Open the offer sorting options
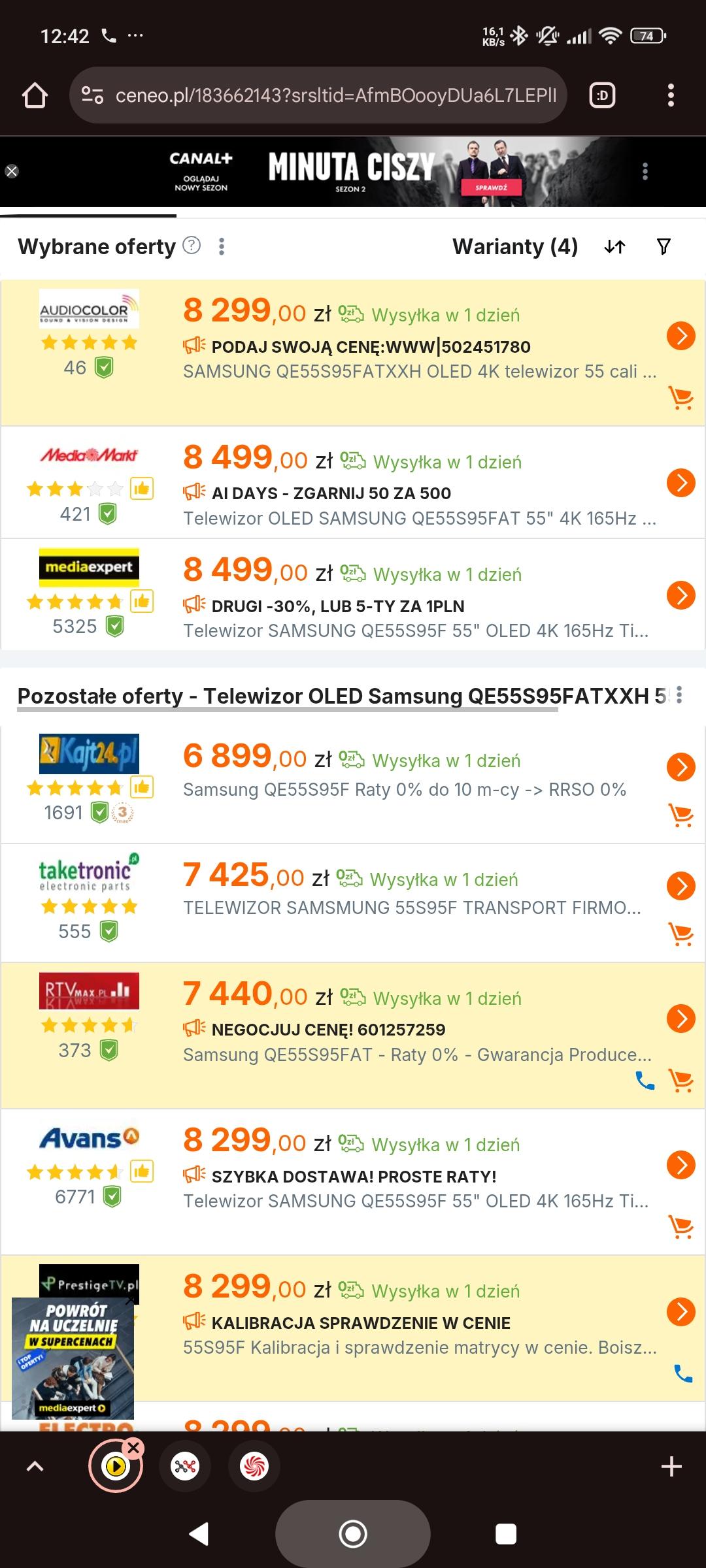 point(614,246)
